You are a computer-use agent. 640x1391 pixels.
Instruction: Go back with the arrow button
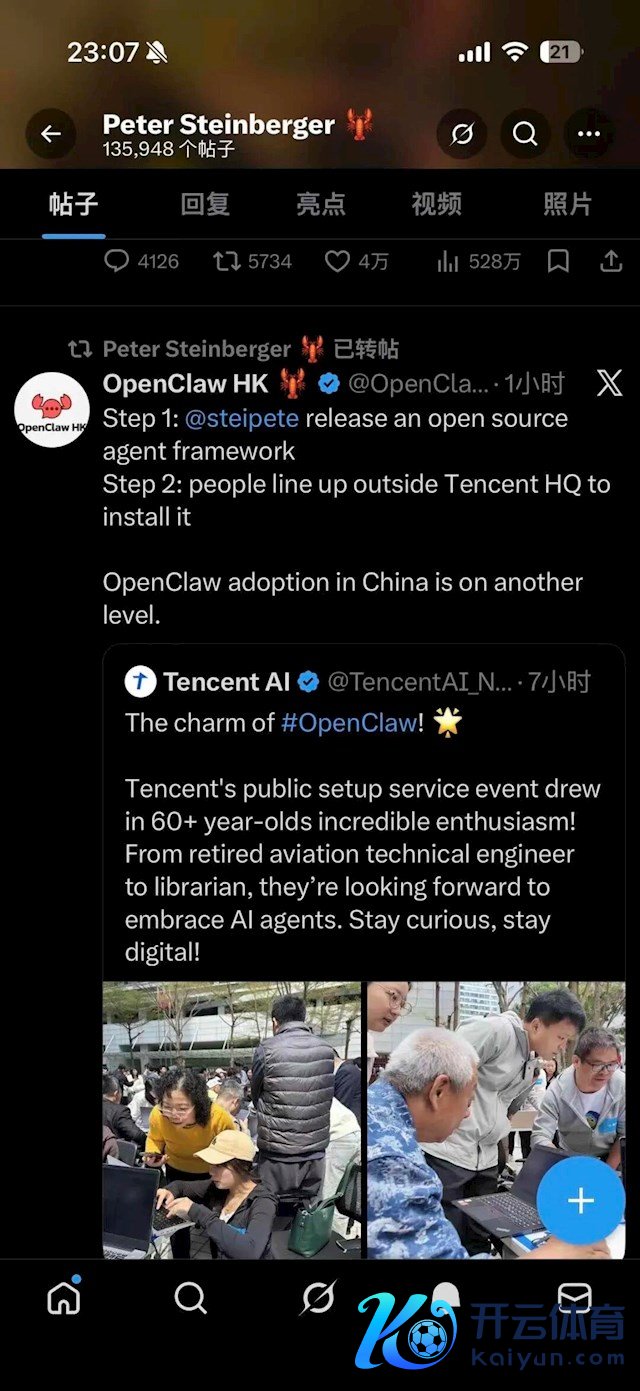pos(51,134)
